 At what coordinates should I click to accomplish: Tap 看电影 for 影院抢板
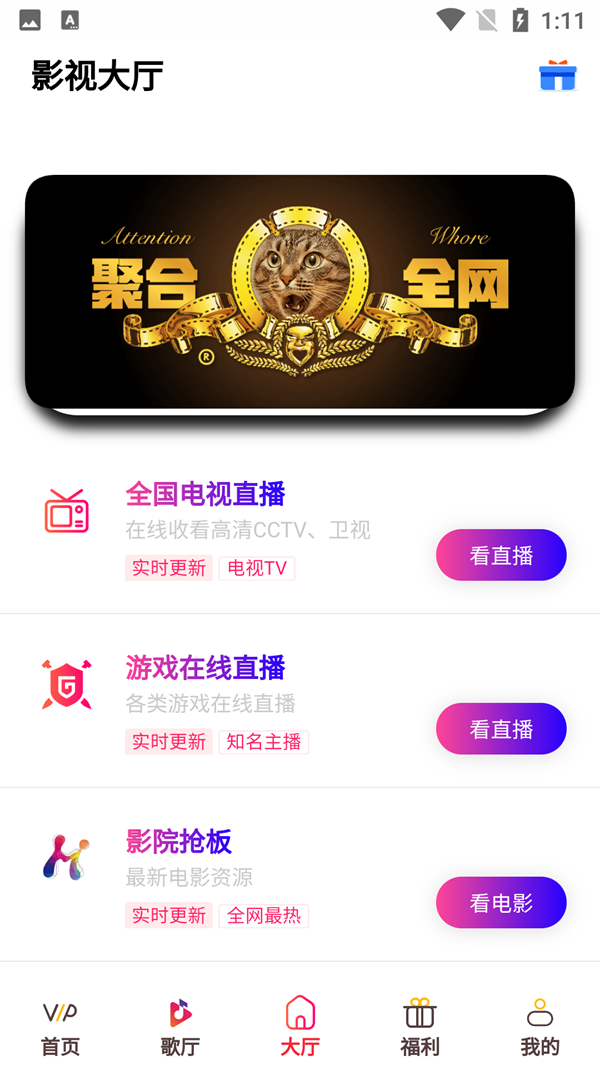(x=501, y=903)
